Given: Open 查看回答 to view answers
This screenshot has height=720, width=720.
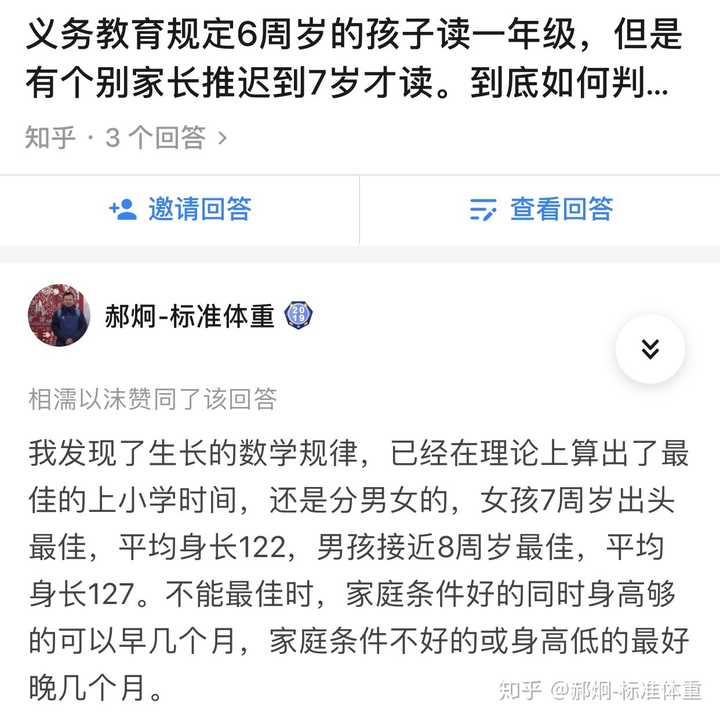Looking at the screenshot, I should coord(540,209).
